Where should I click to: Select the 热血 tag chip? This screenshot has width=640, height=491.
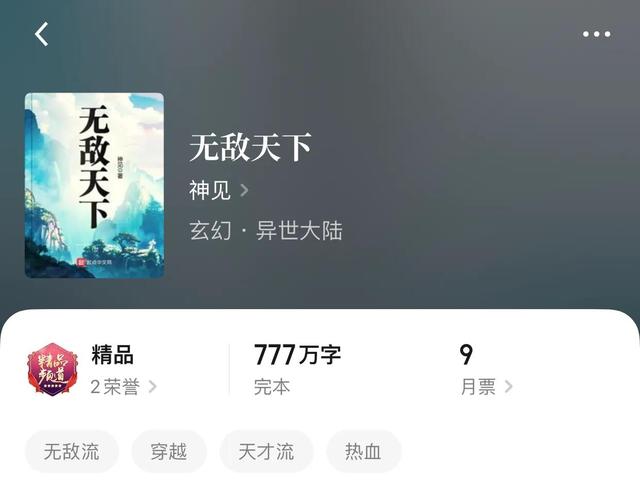tap(363, 451)
